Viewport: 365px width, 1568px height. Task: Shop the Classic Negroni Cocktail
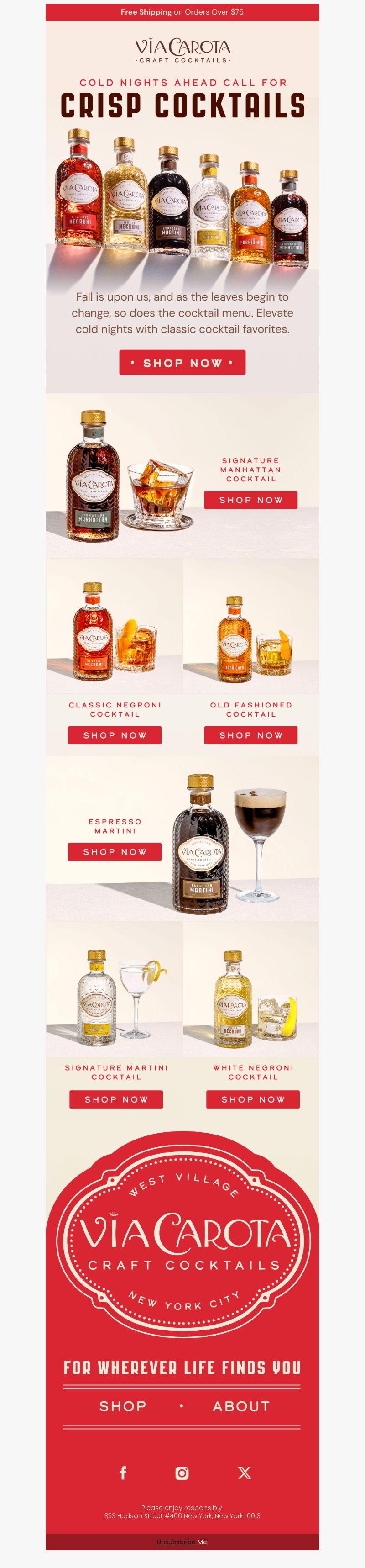[x=115, y=735]
